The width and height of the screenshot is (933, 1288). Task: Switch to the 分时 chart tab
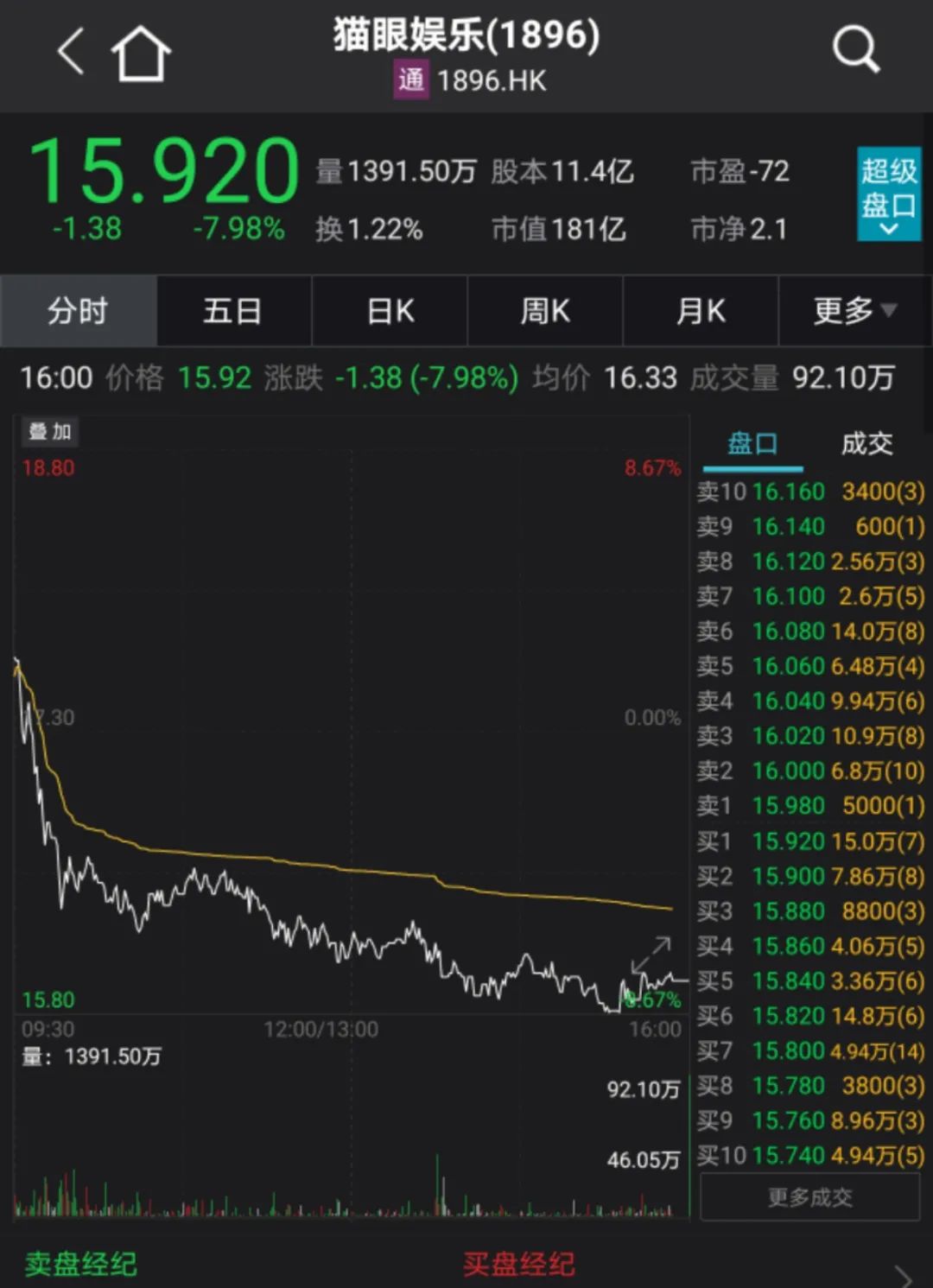(x=79, y=311)
